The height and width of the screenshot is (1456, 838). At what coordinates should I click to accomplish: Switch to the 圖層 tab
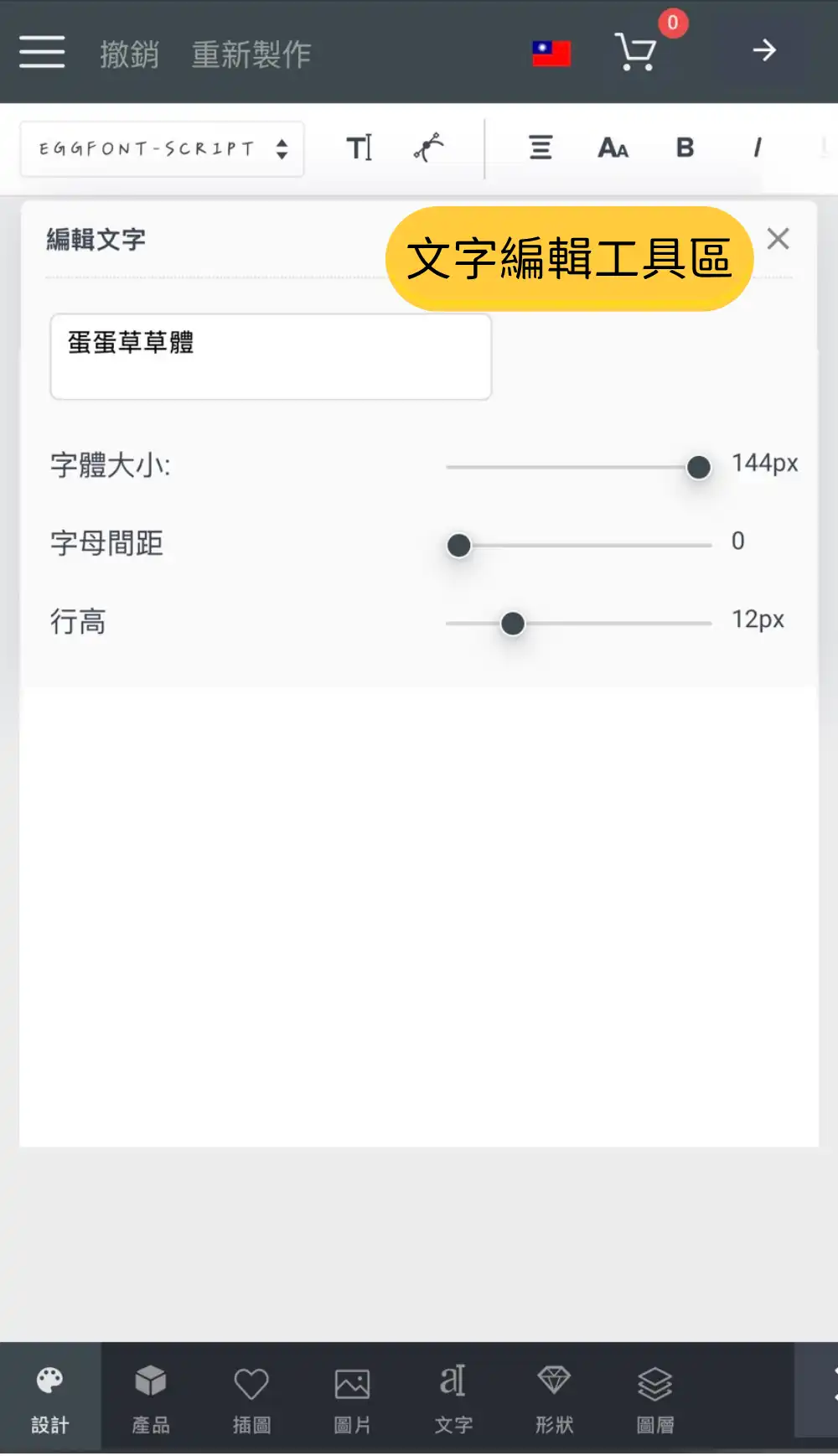(654, 1396)
